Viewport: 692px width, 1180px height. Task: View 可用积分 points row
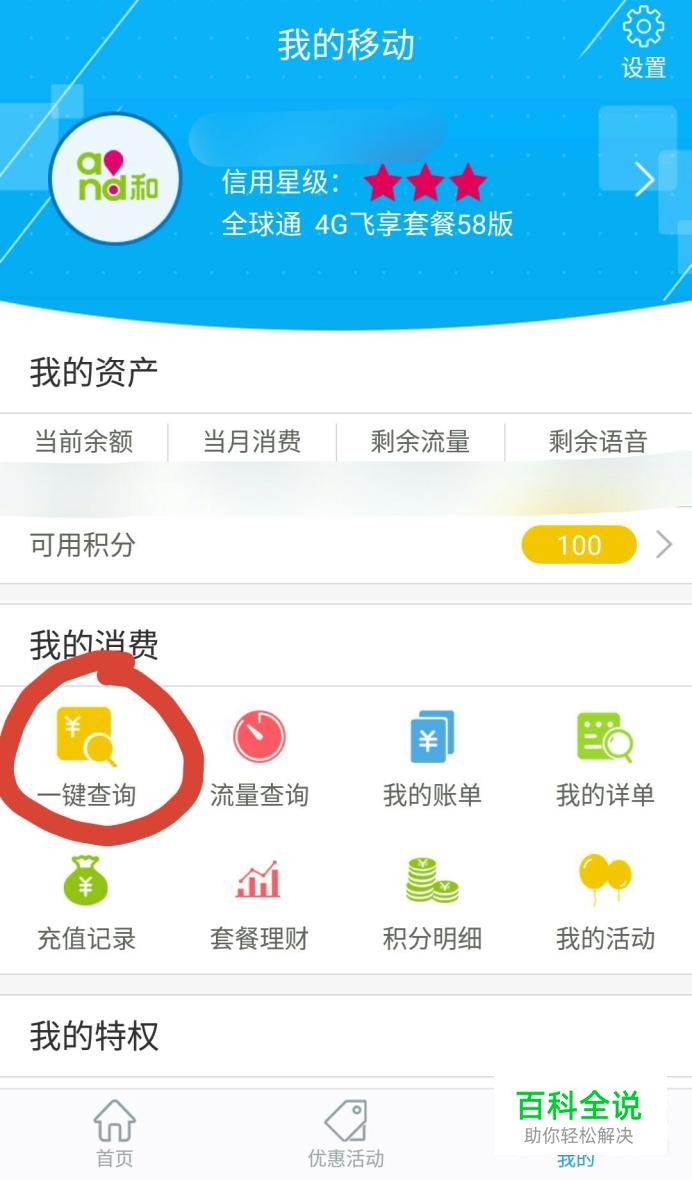pos(346,545)
